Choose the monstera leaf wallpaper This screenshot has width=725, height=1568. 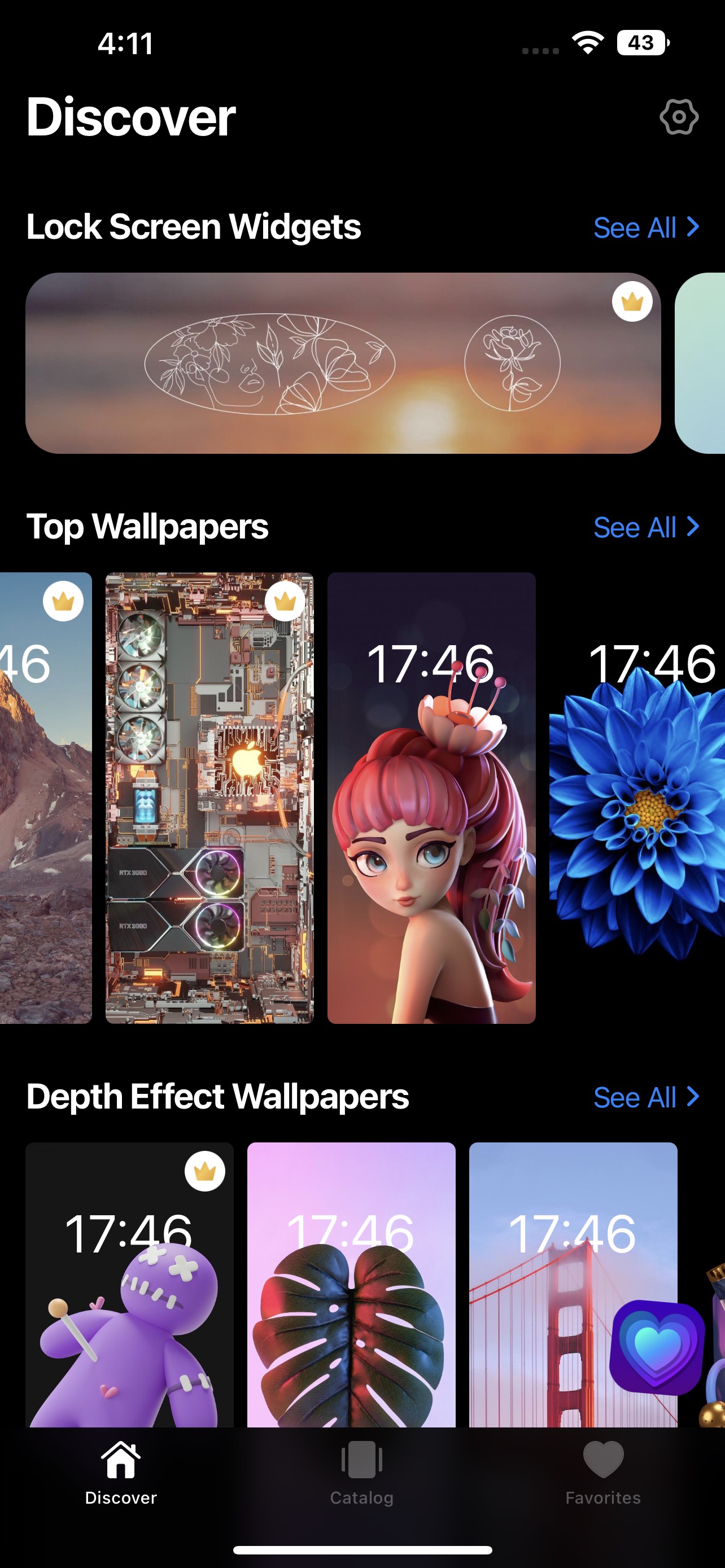pos(351,1285)
